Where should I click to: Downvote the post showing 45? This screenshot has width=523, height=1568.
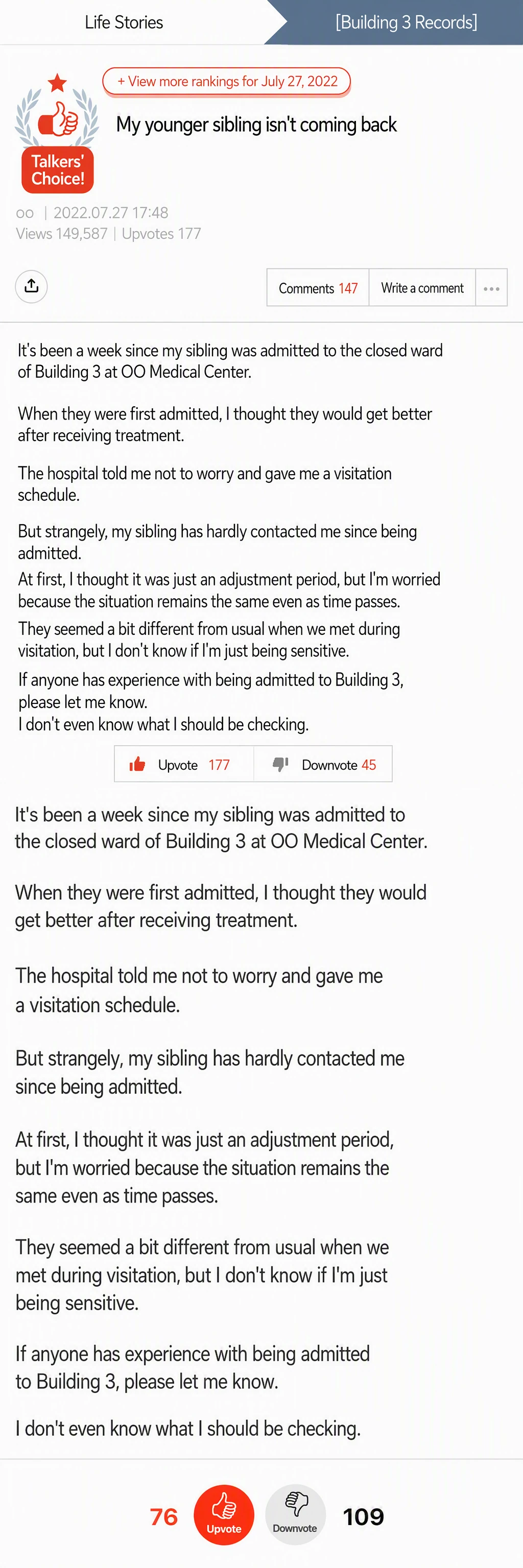[x=323, y=764]
